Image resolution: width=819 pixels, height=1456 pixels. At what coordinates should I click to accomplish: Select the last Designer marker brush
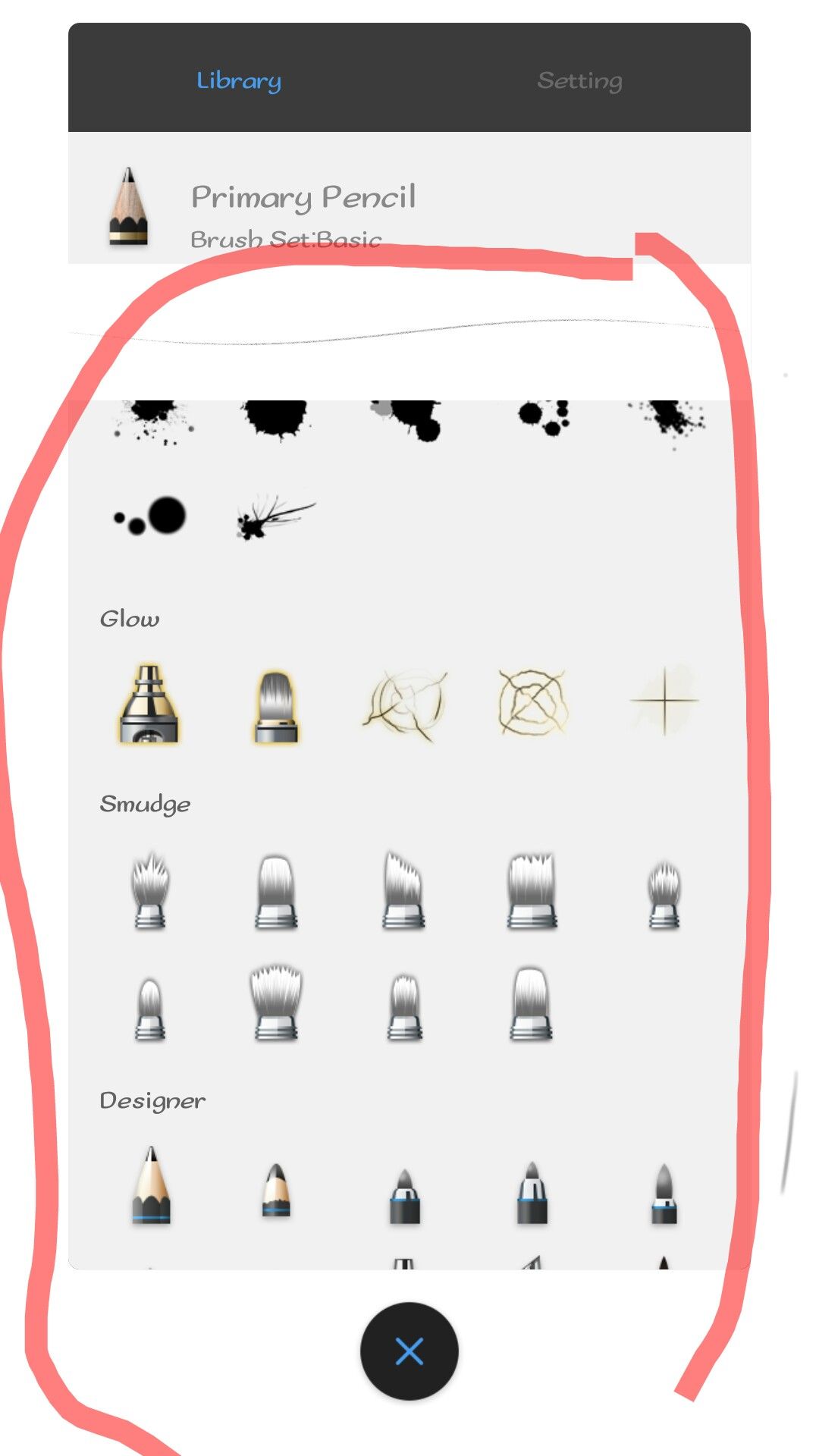click(664, 1194)
